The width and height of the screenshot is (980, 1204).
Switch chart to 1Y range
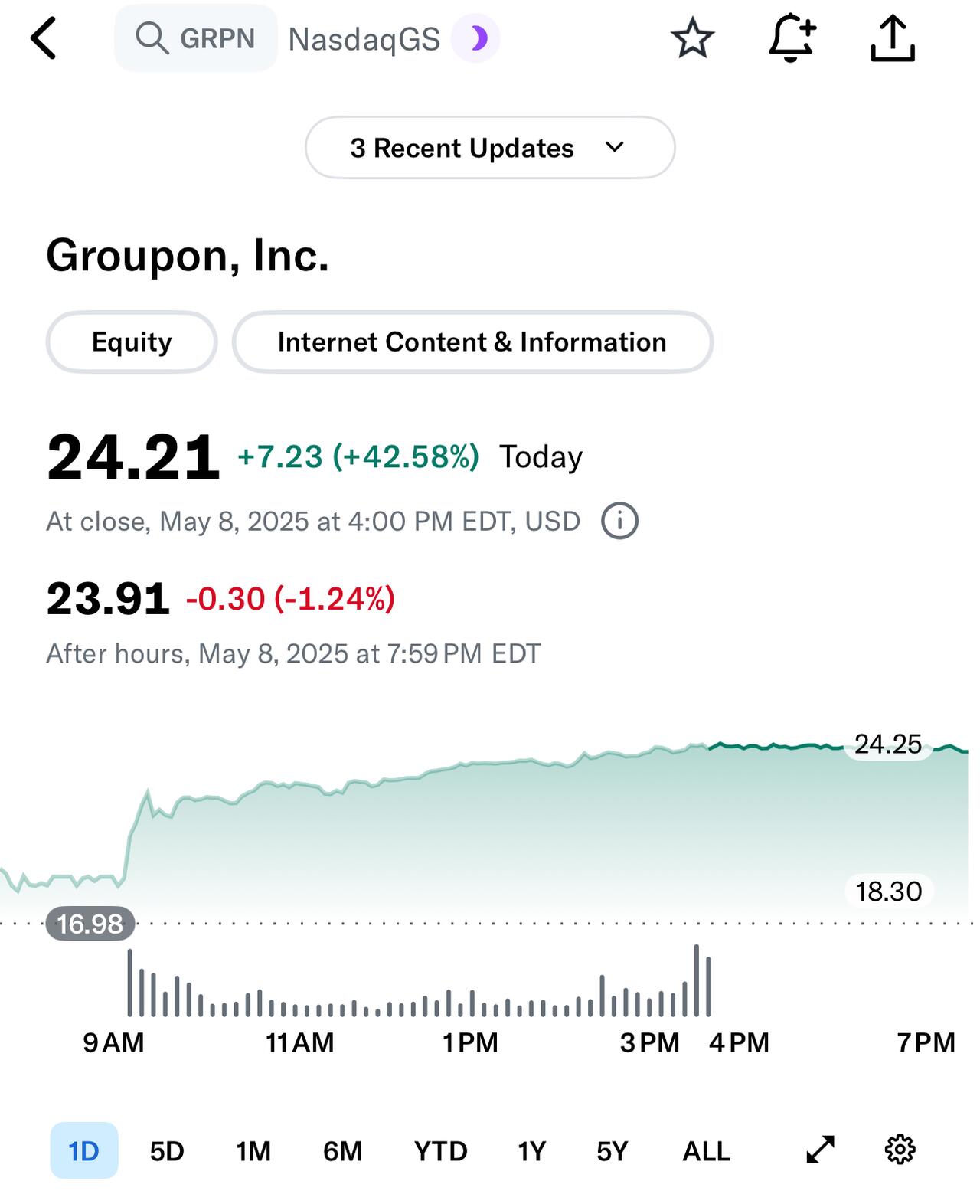(531, 1150)
